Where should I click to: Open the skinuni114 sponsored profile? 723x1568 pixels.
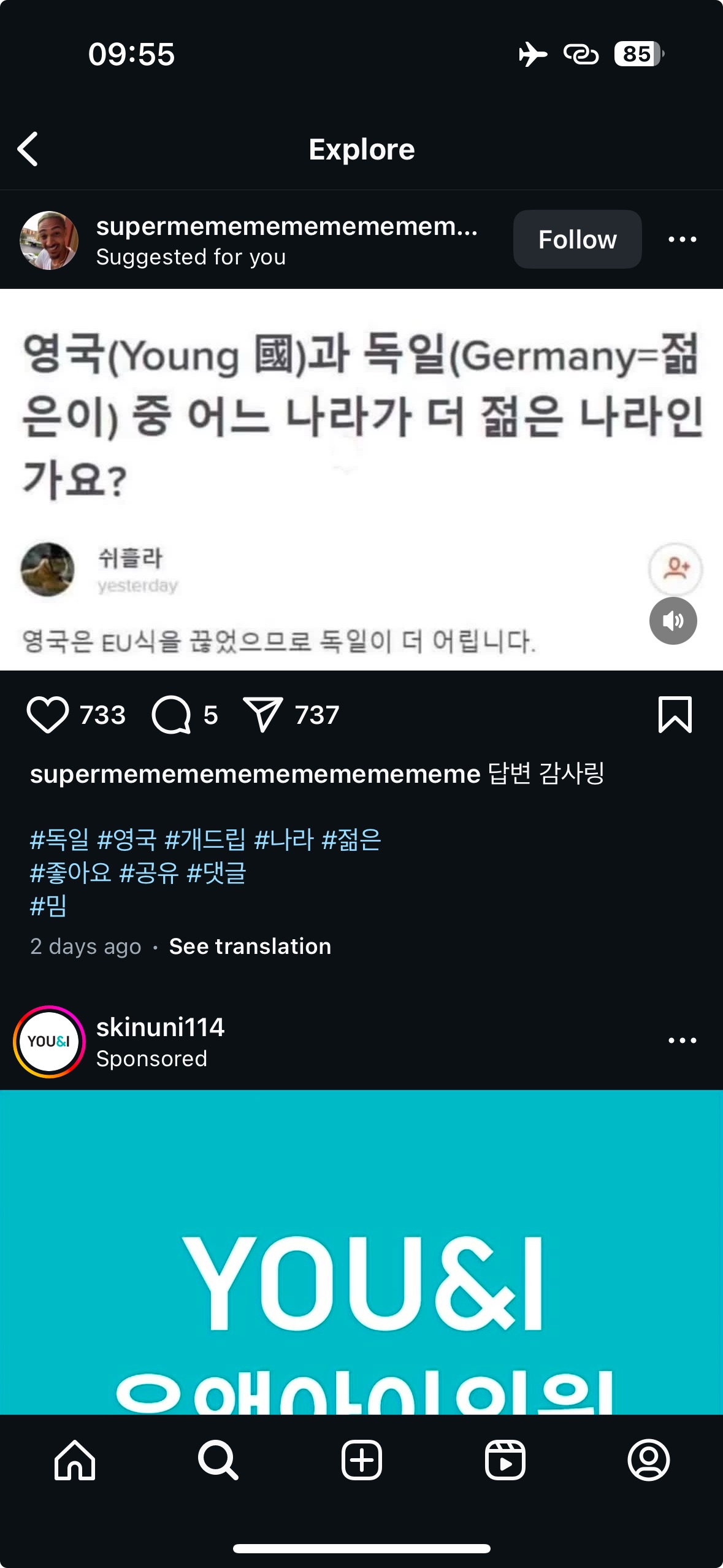click(160, 1028)
